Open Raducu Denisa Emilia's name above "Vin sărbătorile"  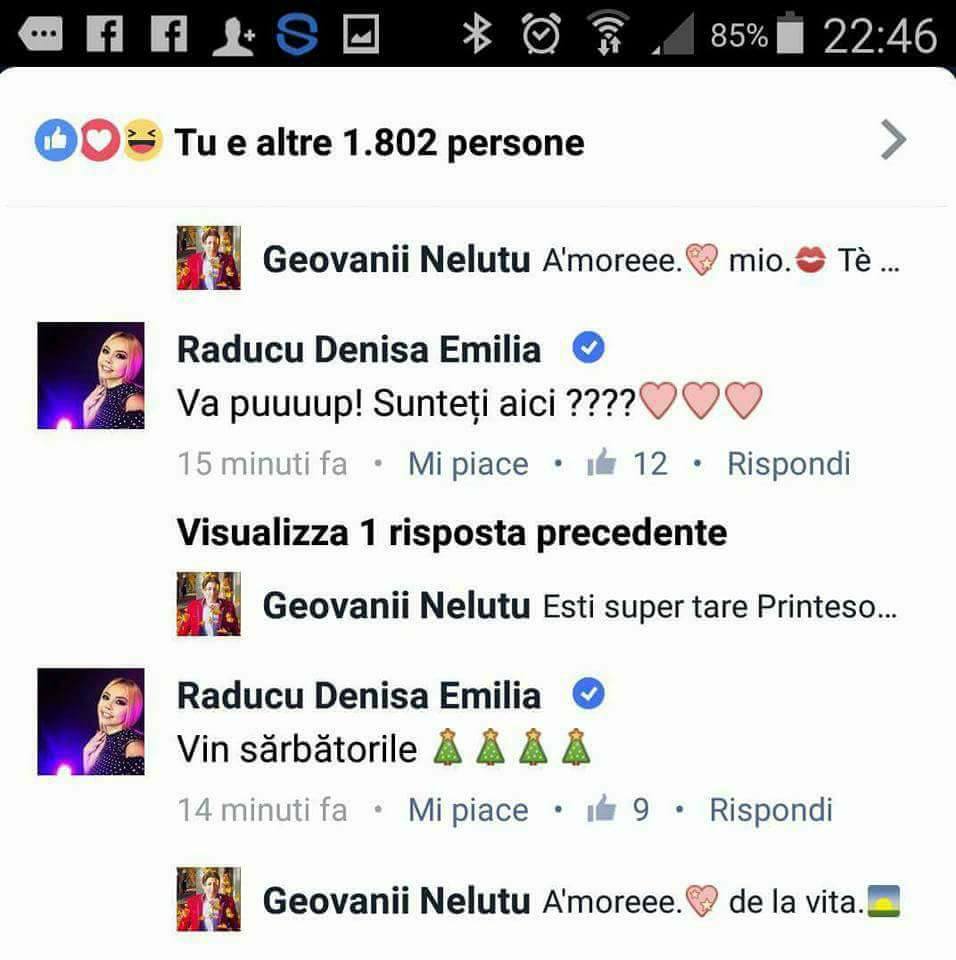358,696
